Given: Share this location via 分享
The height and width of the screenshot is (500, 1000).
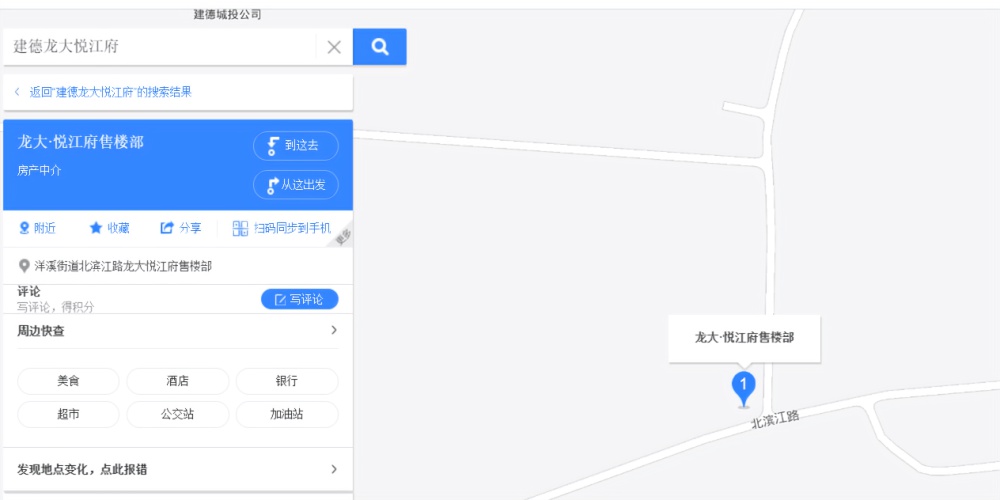Looking at the screenshot, I should coord(181,228).
